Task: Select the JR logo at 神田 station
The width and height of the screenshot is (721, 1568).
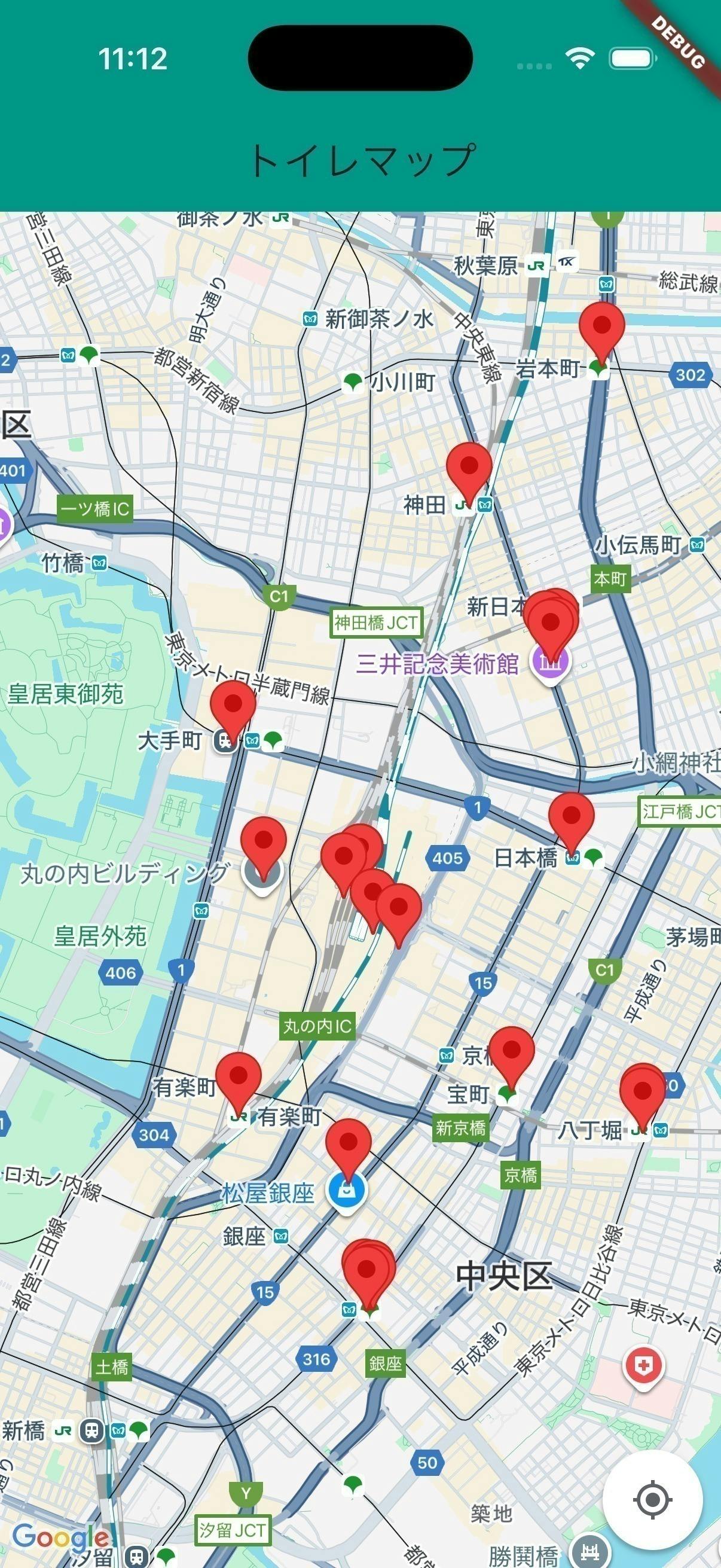Action: [x=462, y=505]
